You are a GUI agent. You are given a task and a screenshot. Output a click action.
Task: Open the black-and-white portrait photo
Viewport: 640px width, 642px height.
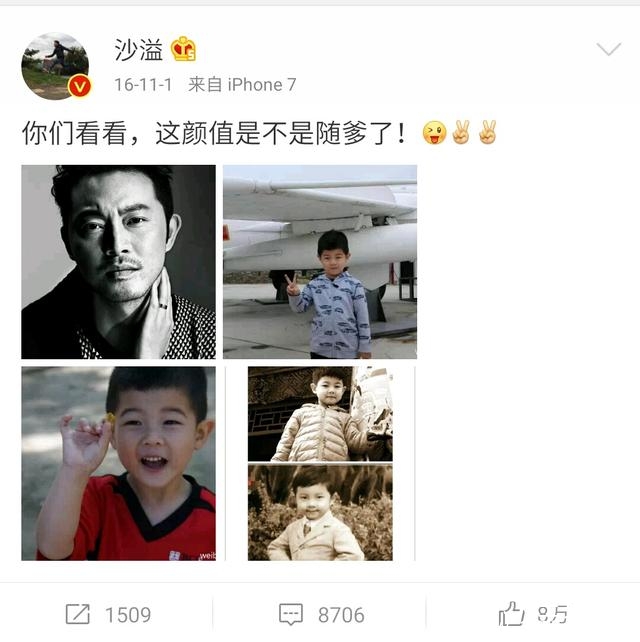(x=118, y=262)
